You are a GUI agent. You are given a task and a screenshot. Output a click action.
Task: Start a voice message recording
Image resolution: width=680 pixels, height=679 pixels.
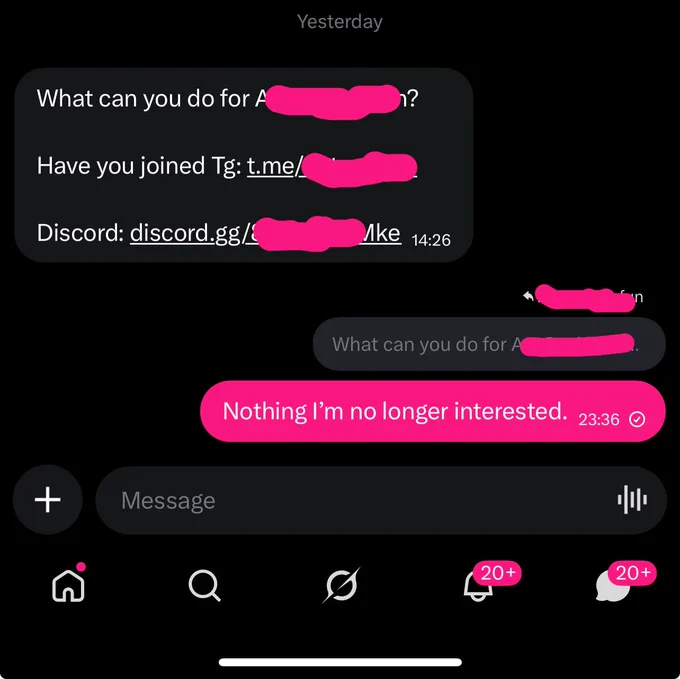pyautogui.click(x=632, y=499)
